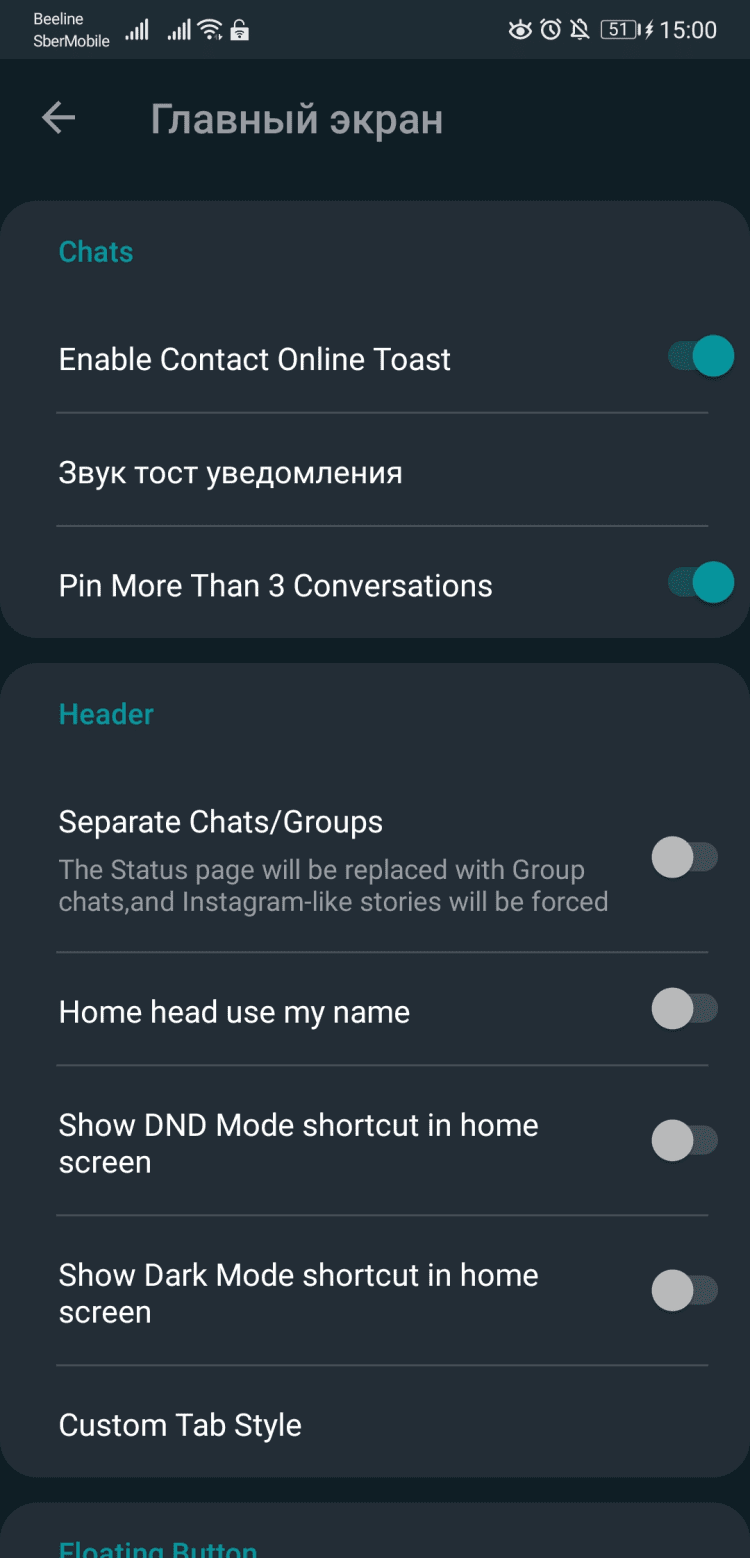Turn off Pin More Than 3 Conversations
This screenshot has width=750, height=1558.
(x=700, y=583)
